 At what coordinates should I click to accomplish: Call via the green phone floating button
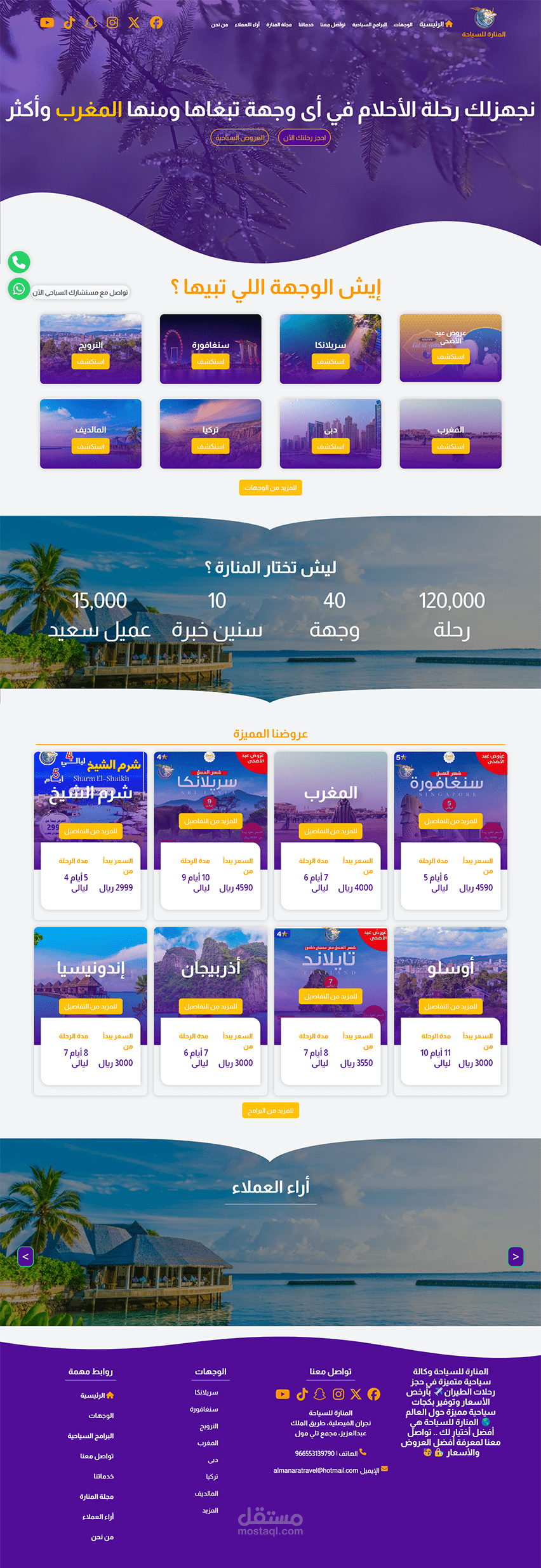point(19,262)
